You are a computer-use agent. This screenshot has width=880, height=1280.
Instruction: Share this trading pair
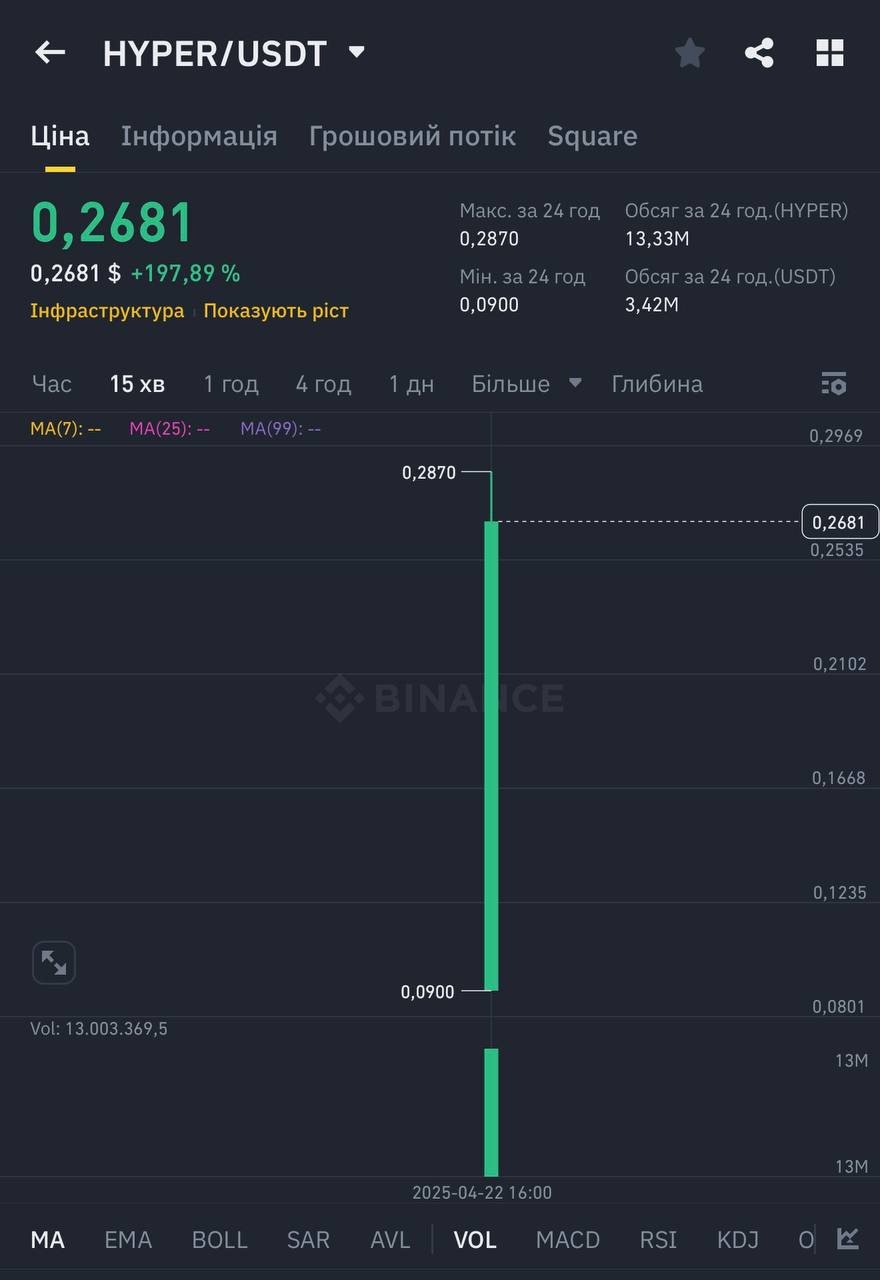click(x=759, y=53)
